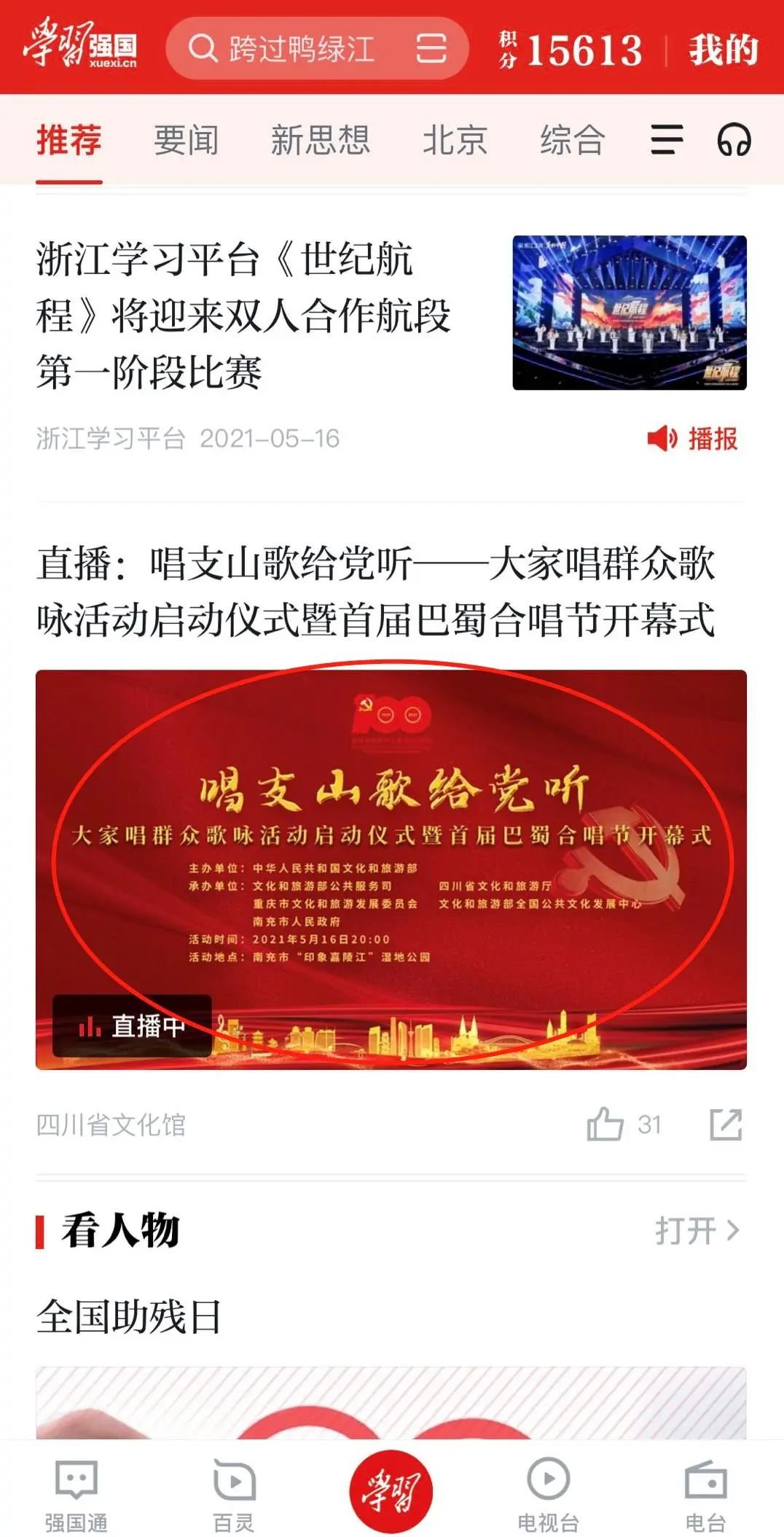The image size is (784, 1537).
Task: Like the 四川省文化馆 live stream post
Action: click(x=606, y=1125)
